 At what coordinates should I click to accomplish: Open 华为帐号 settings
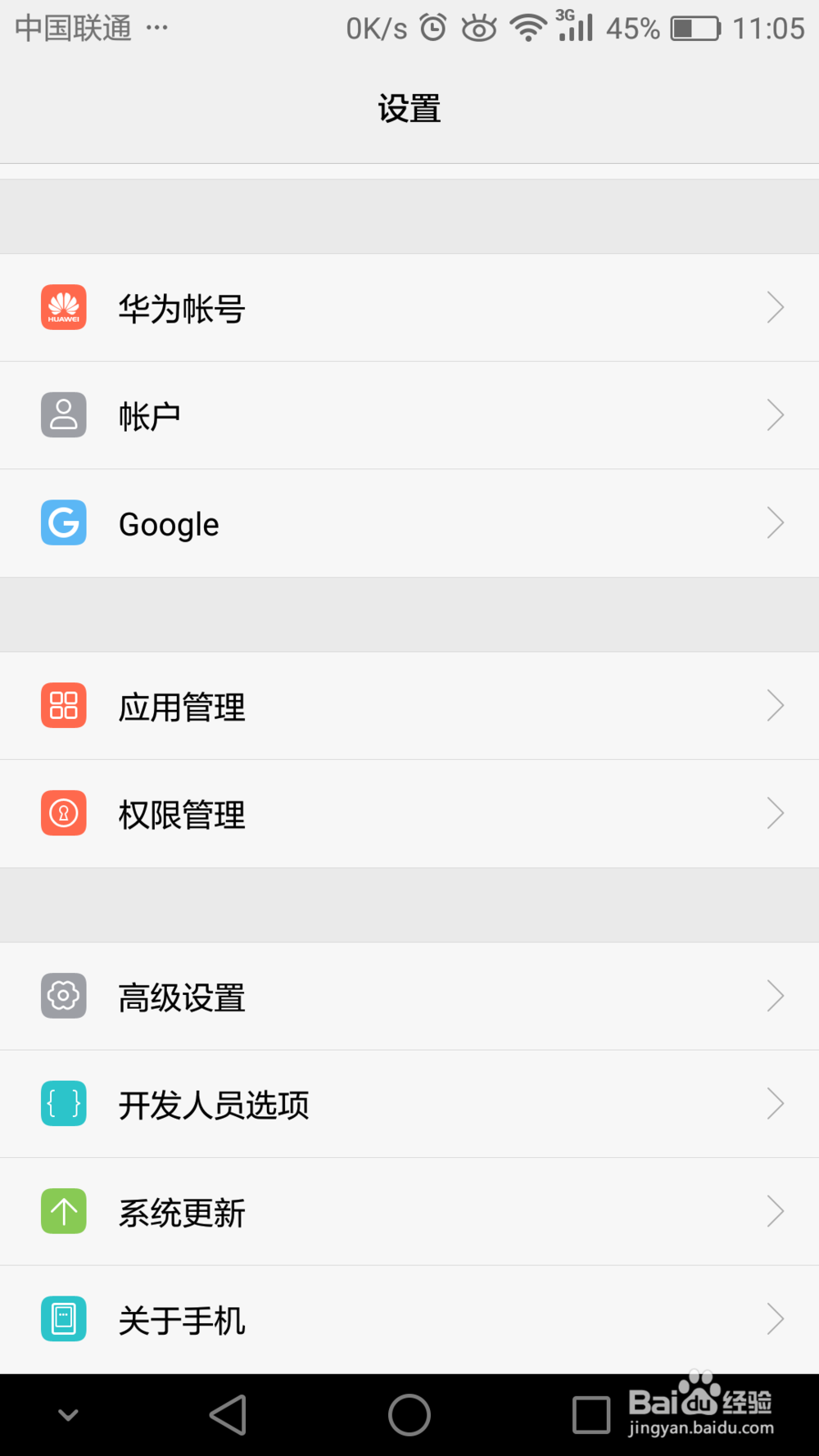click(409, 308)
